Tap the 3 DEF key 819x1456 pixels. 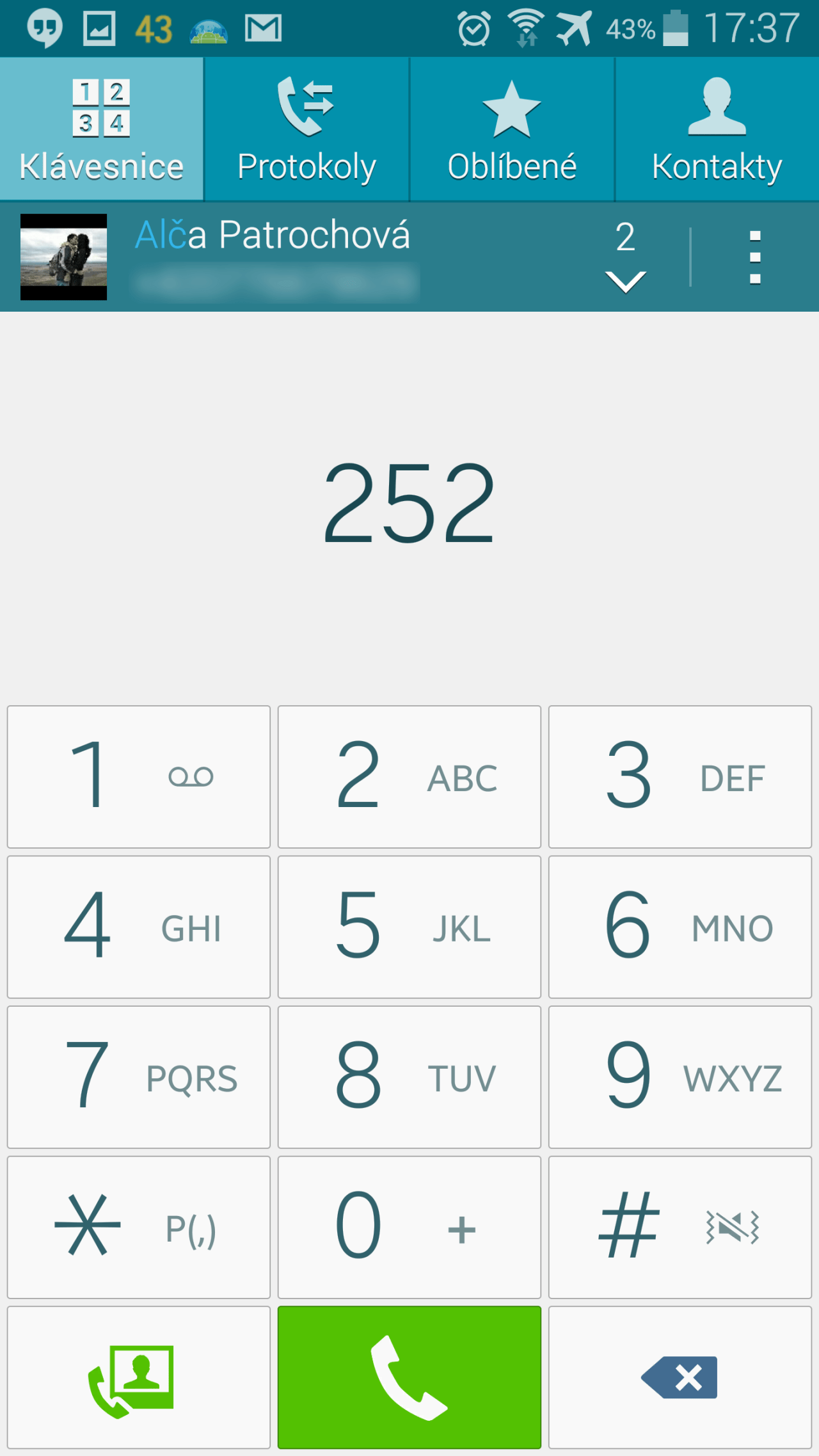[x=680, y=777]
